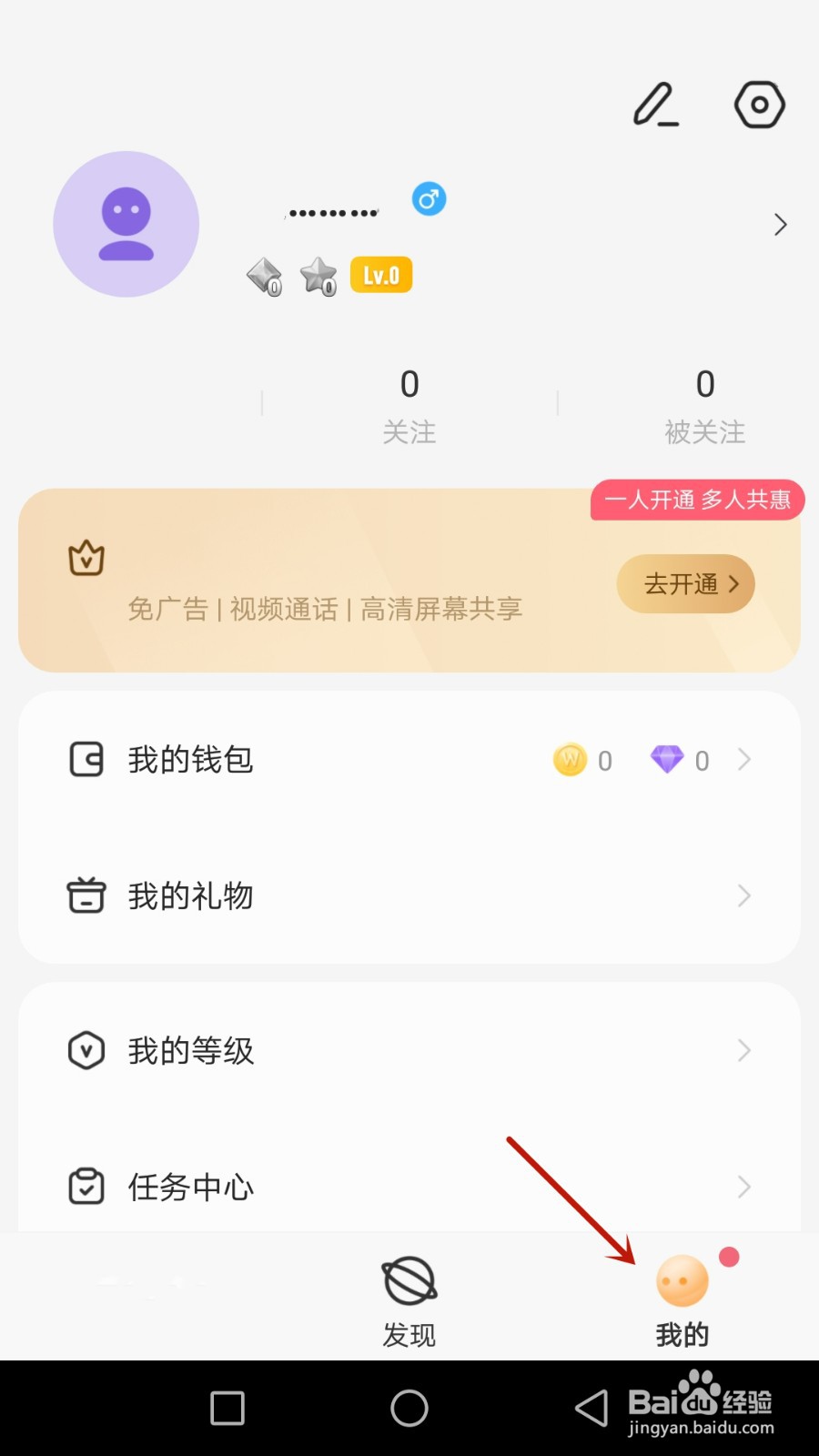Go back using the system back button
This screenshot has width=819, height=1456.
591,1408
